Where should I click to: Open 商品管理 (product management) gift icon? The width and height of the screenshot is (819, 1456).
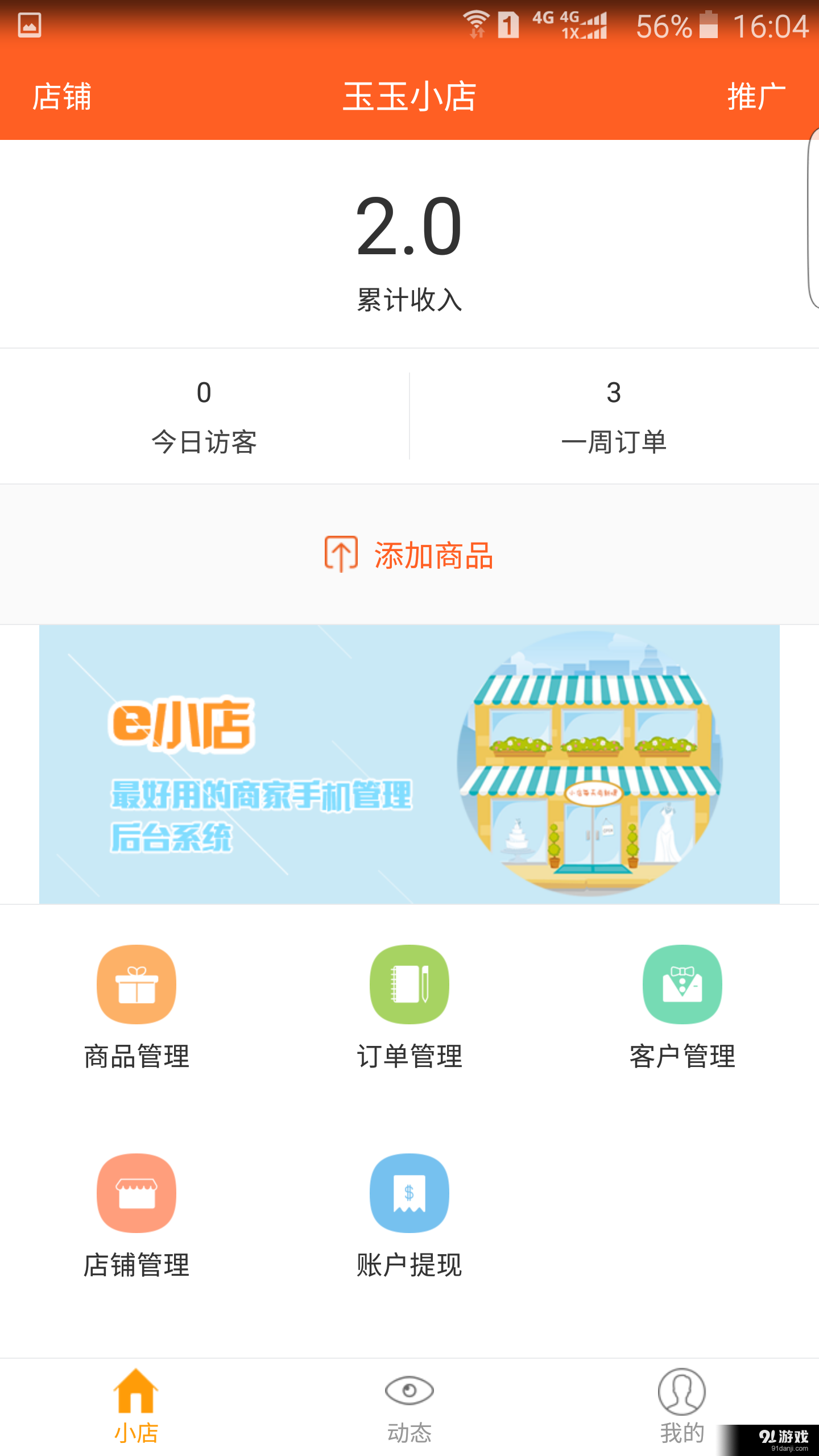136,985
